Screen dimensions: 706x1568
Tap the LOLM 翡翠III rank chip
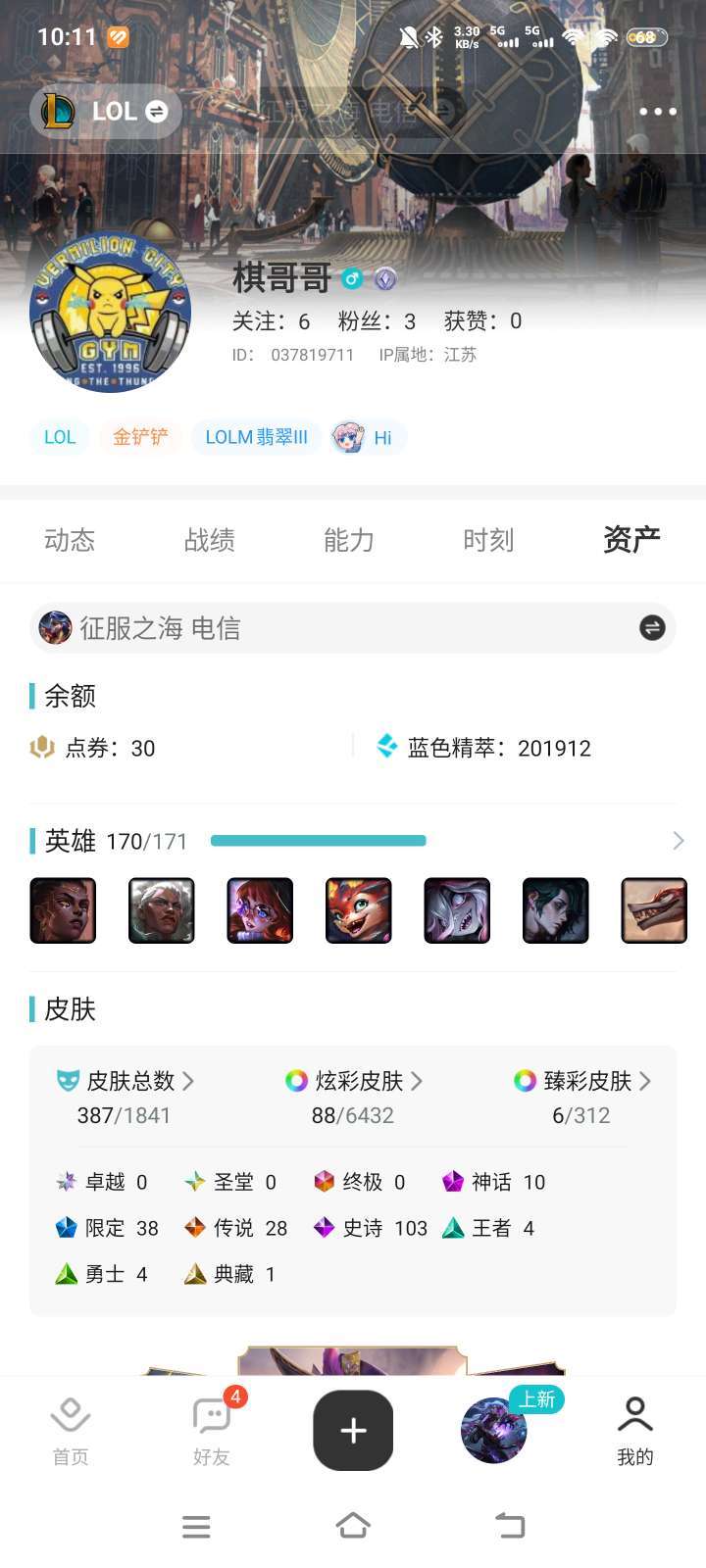(256, 437)
